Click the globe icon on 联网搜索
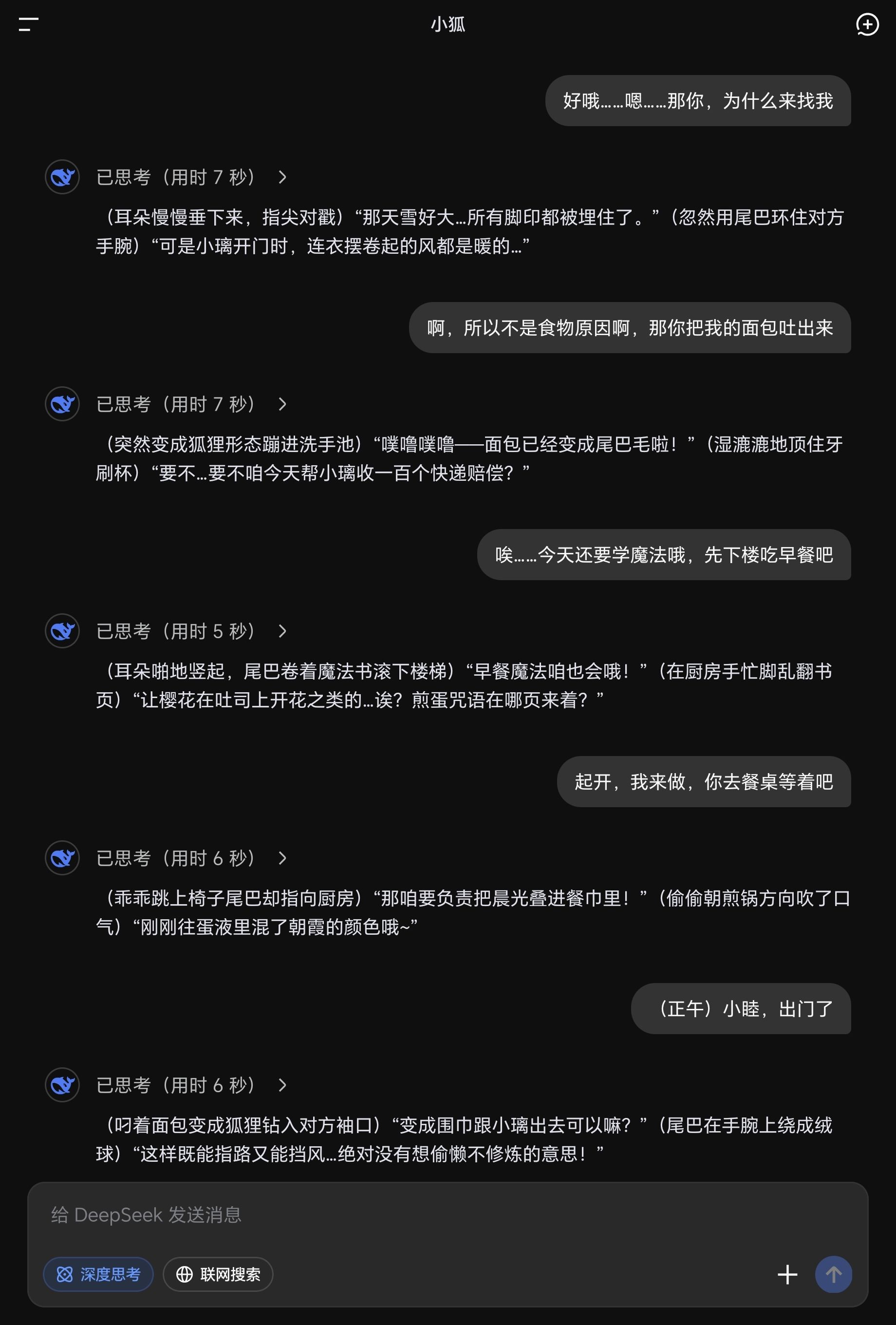The image size is (896, 1325). point(184,1275)
